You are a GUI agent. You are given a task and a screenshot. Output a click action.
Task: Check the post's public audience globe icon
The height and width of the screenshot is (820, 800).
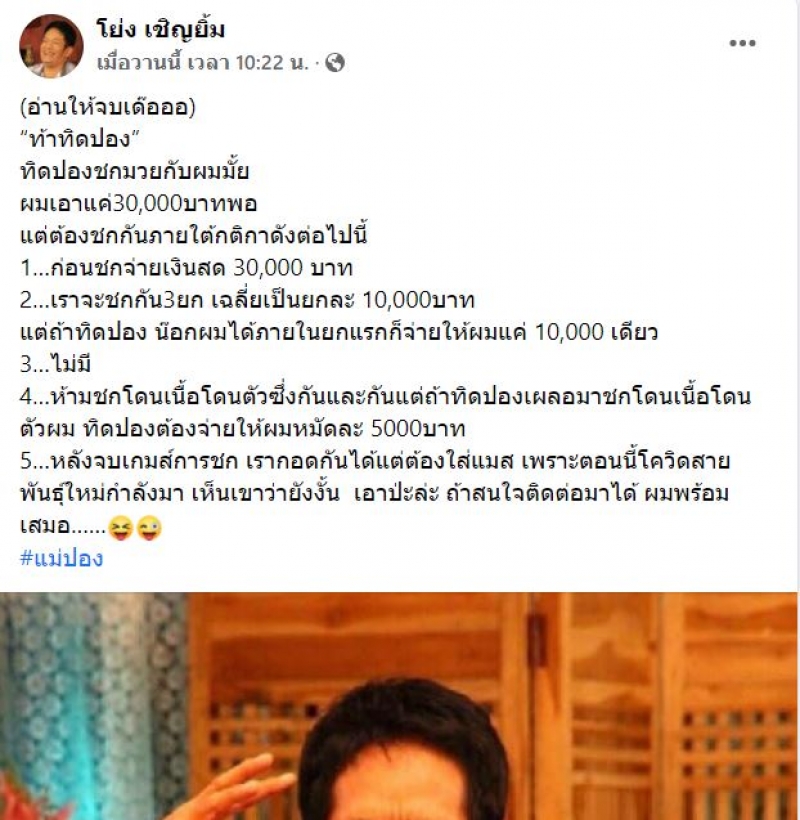point(335,63)
